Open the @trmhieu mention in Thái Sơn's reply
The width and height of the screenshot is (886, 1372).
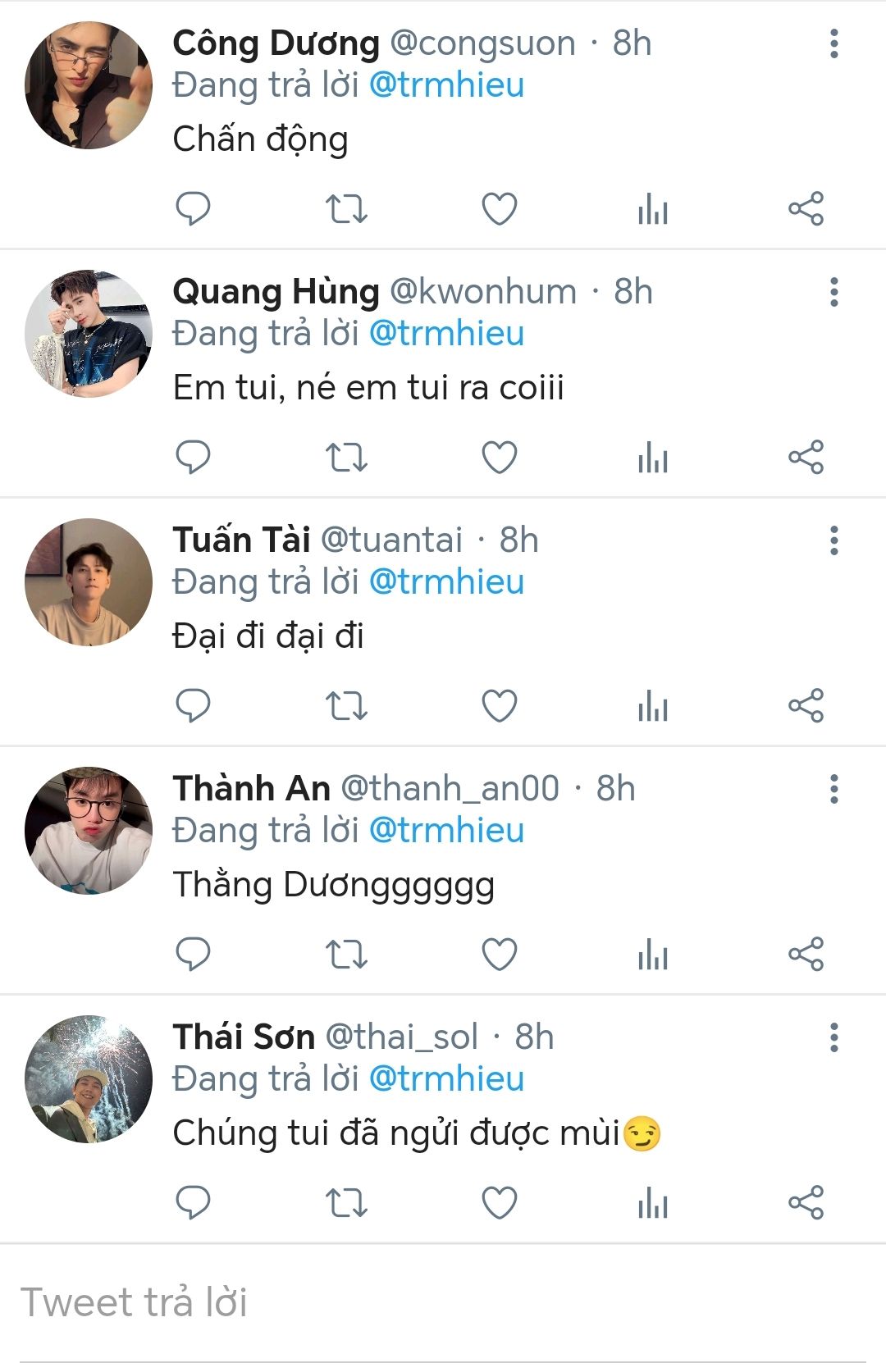click(446, 1079)
